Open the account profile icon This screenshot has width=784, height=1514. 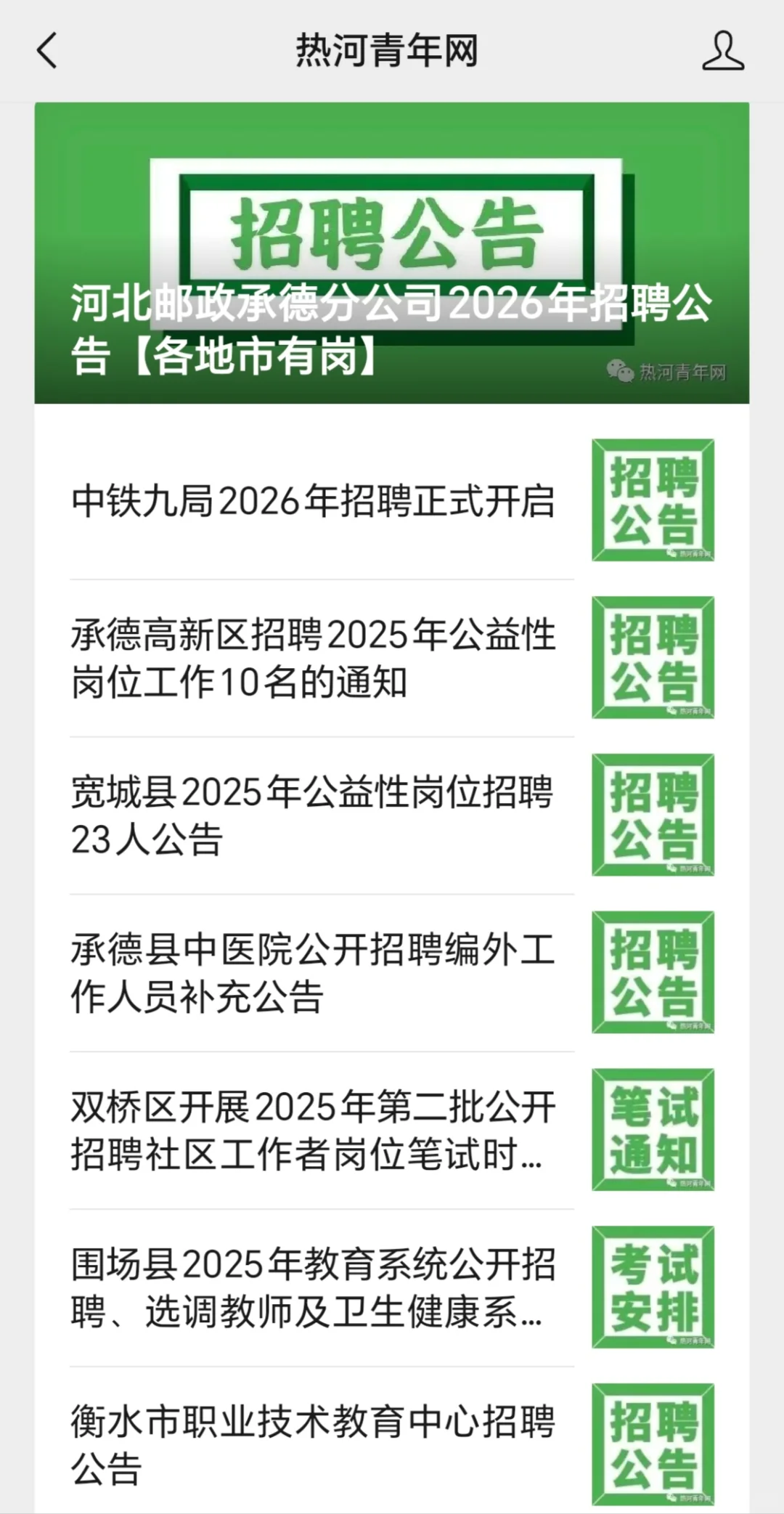722,52
